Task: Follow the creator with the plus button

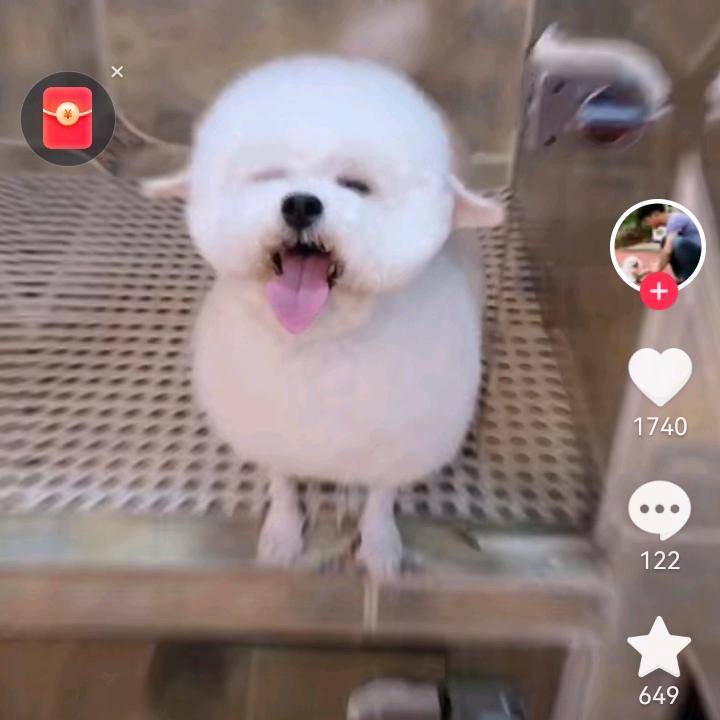Action: click(658, 291)
